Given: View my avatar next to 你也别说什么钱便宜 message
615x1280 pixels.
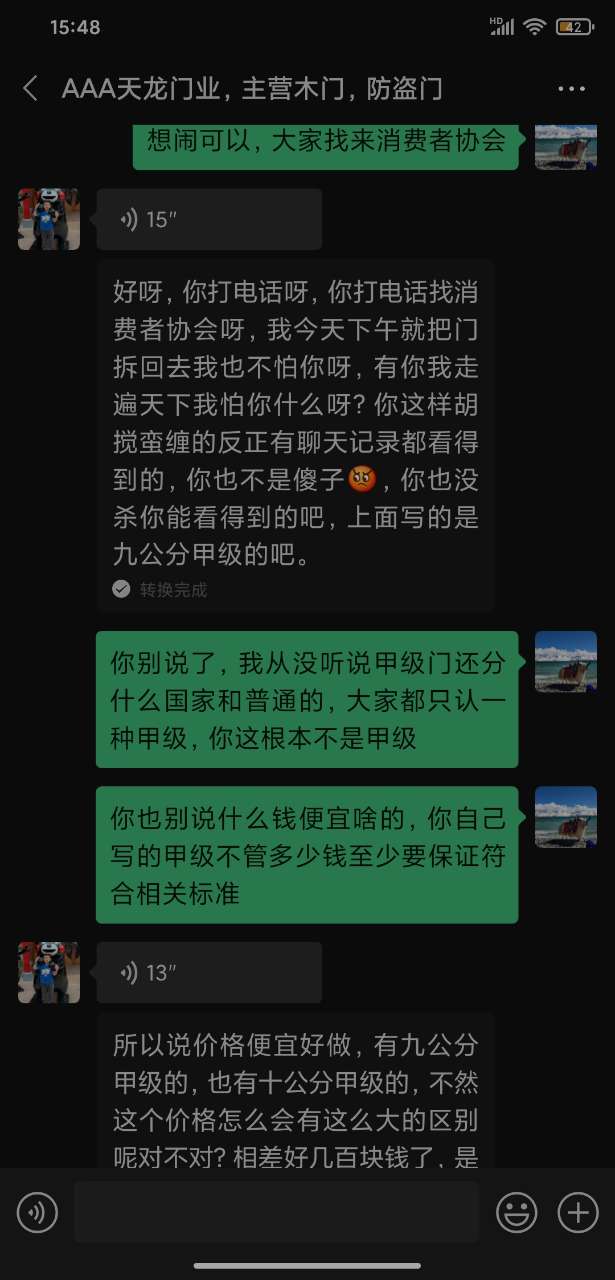Looking at the screenshot, I should (x=566, y=817).
